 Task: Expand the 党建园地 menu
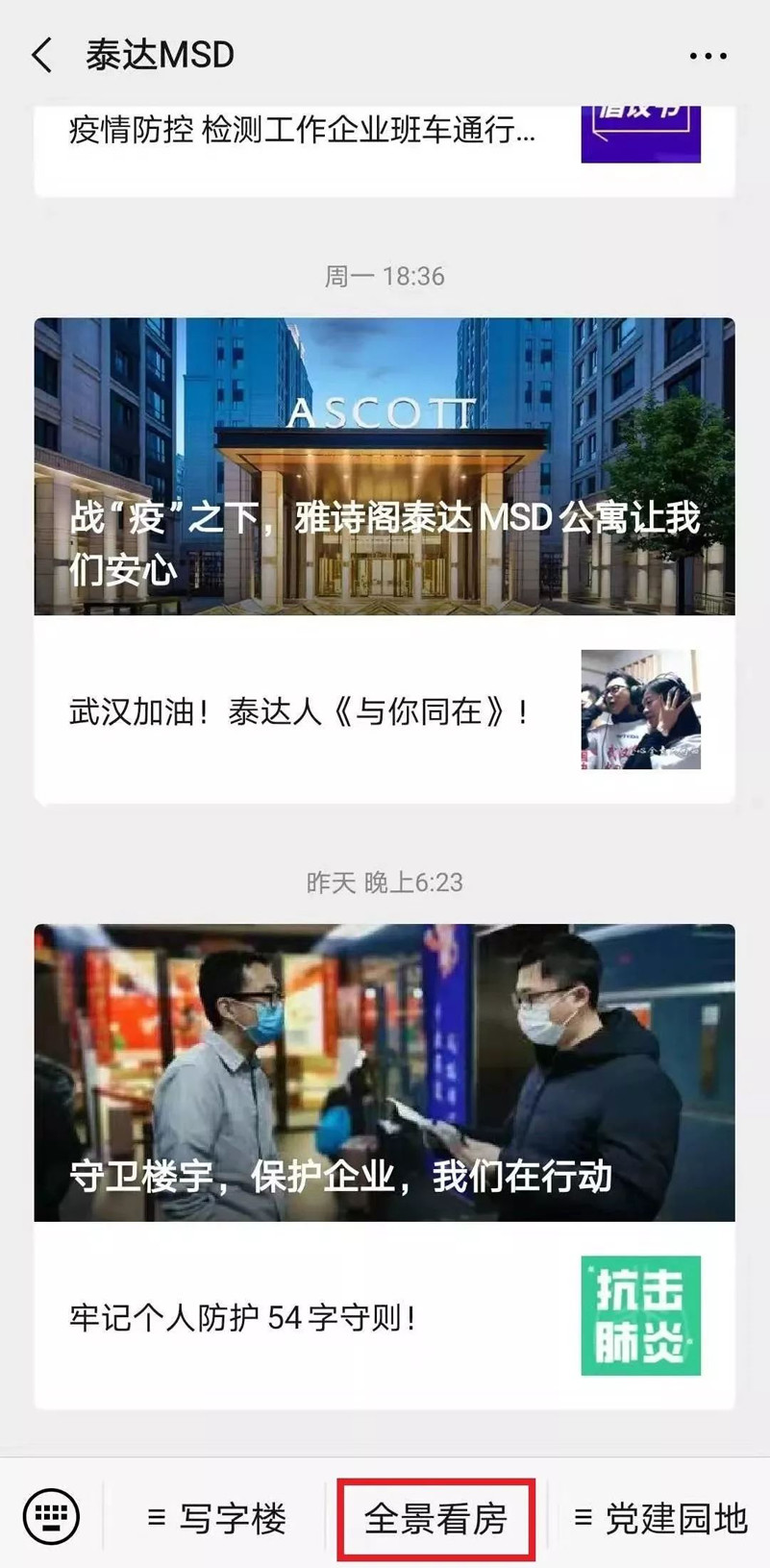(x=660, y=1518)
